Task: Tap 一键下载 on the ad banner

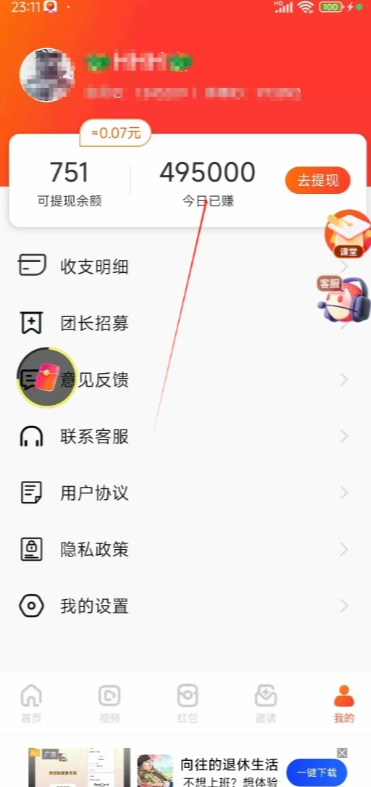Action: (x=317, y=772)
